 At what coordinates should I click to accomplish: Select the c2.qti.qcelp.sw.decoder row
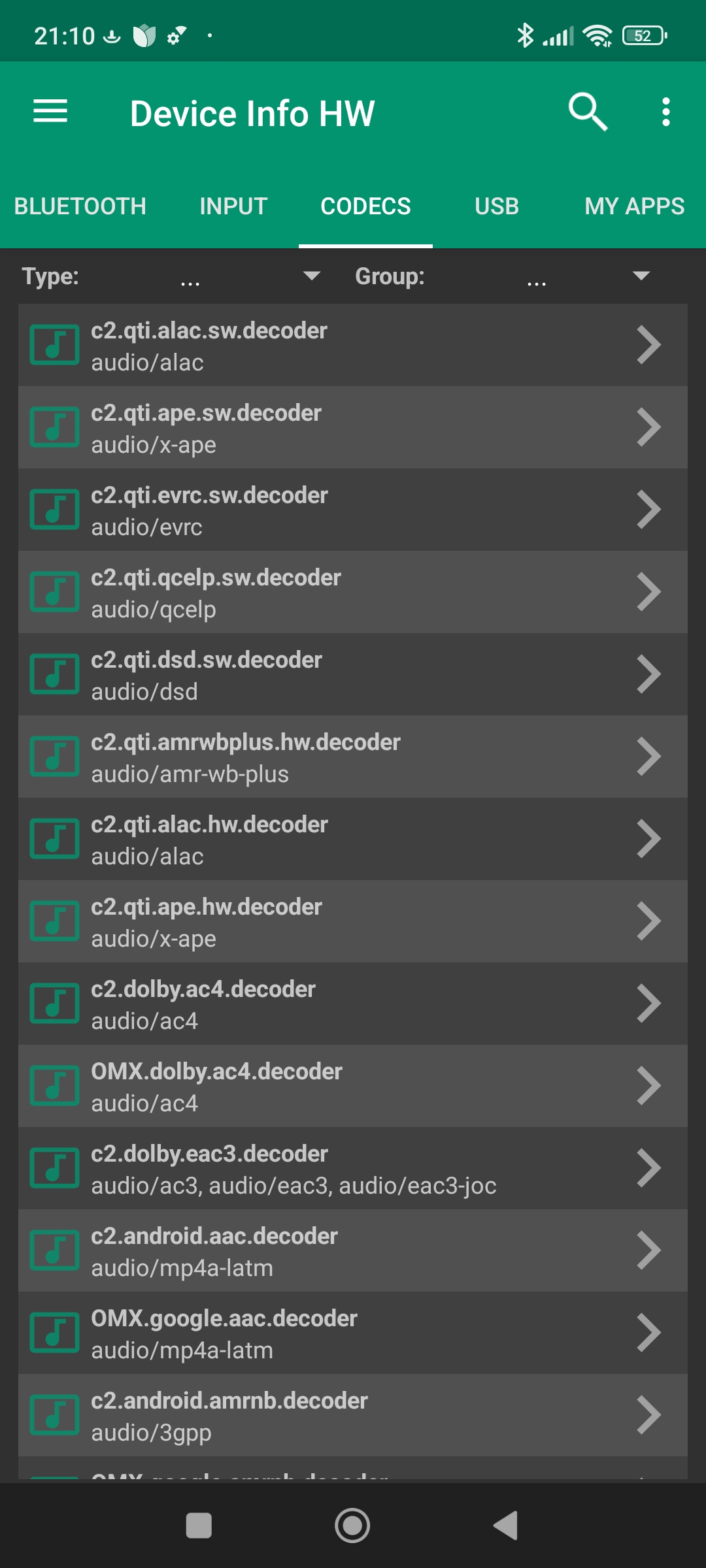353,592
